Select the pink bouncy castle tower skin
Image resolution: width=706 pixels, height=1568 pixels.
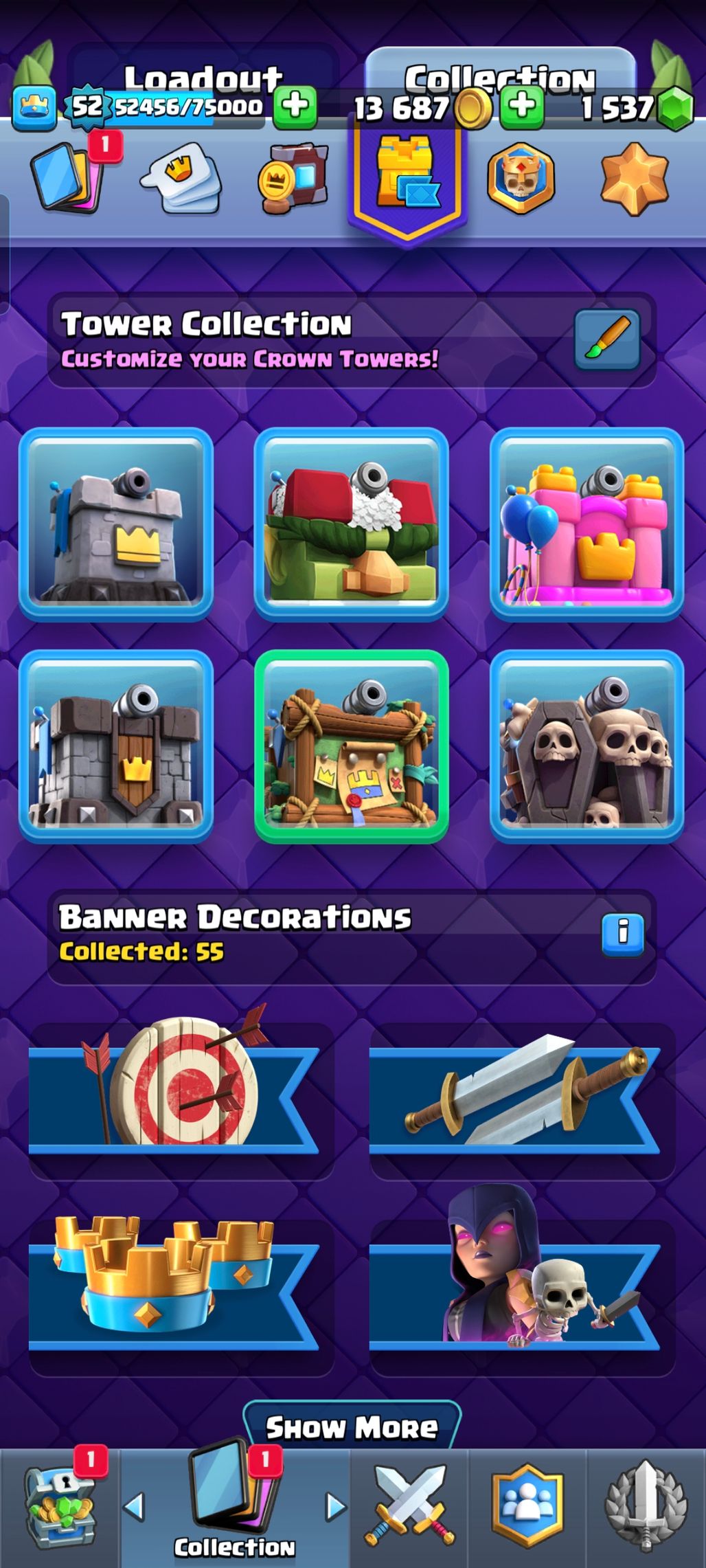tap(587, 525)
